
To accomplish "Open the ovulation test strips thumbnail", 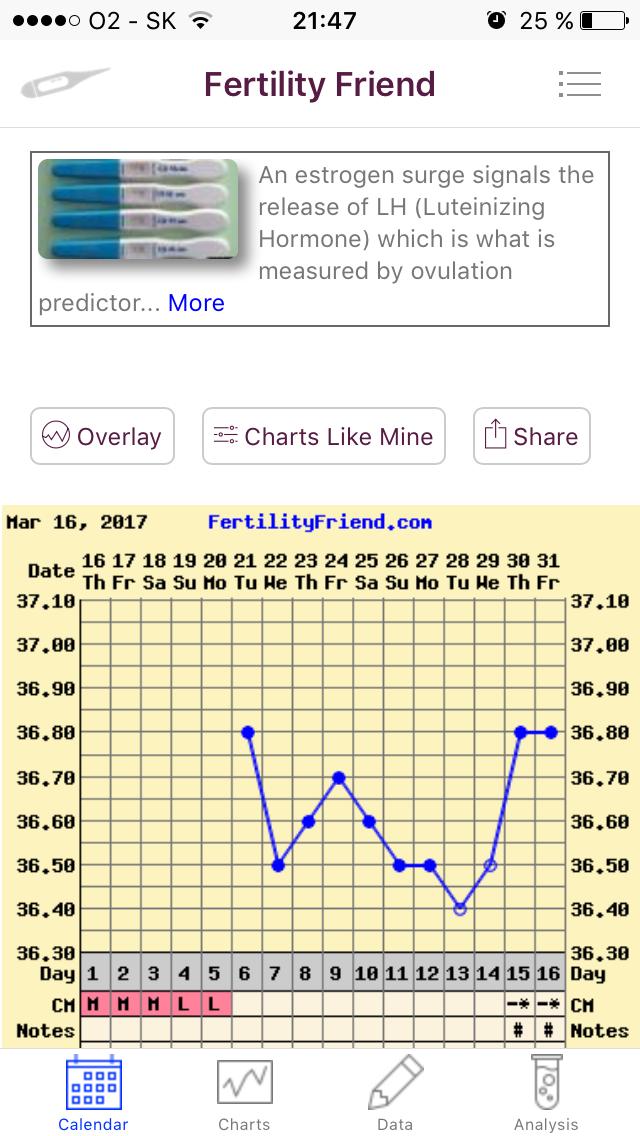I will tap(138, 209).
